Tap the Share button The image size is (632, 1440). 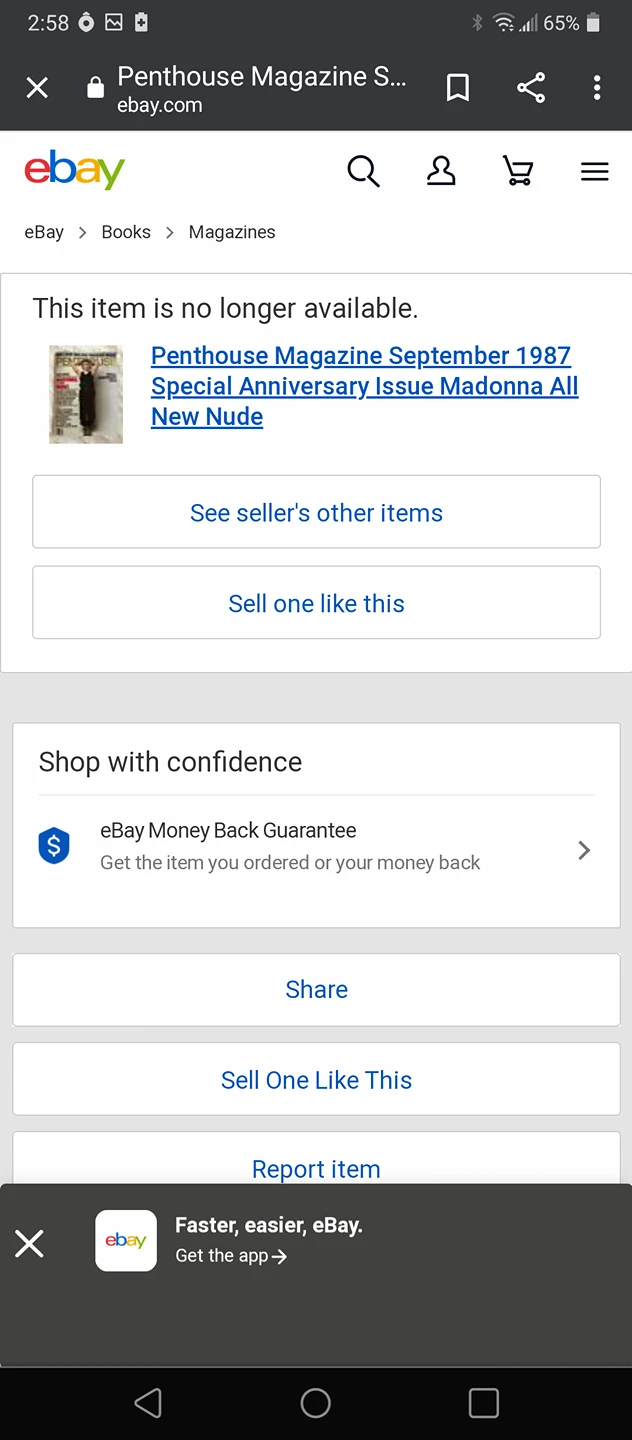pyautogui.click(x=316, y=989)
